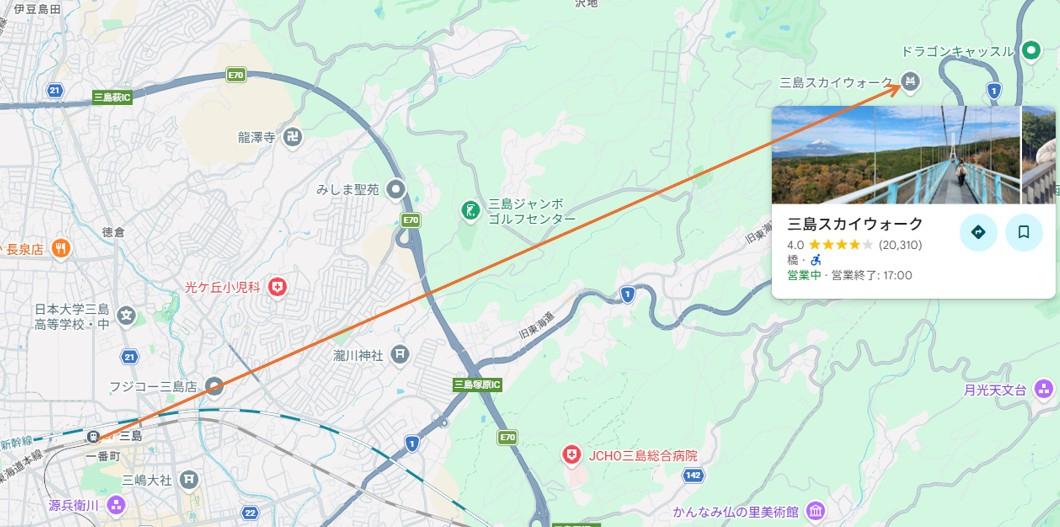
Task: Get directions to 三島スカイウォーク
Action: pos(978,232)
